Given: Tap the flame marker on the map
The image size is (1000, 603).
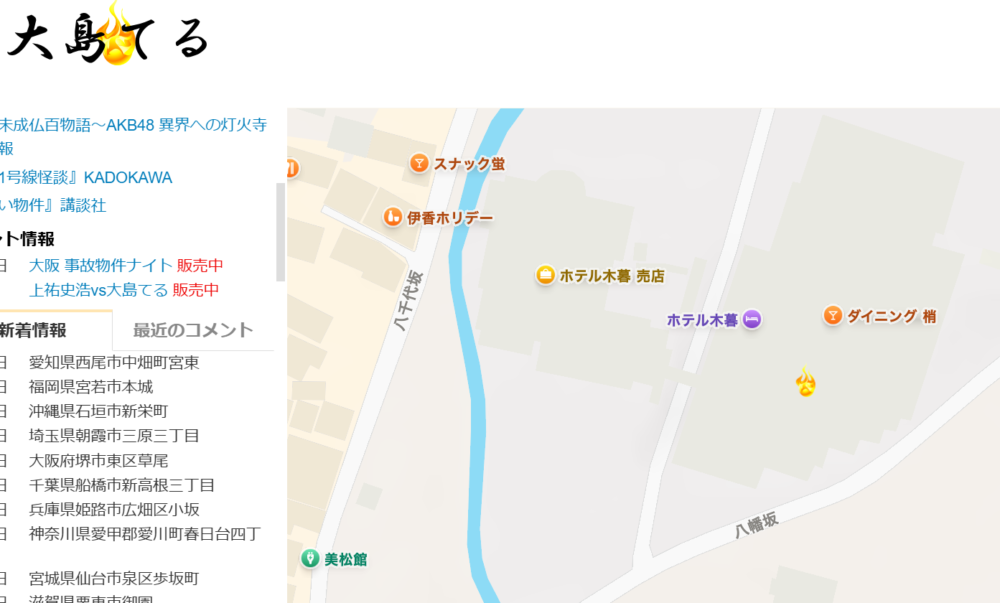Looking at the screenshot, I should (x=805, y=381).
